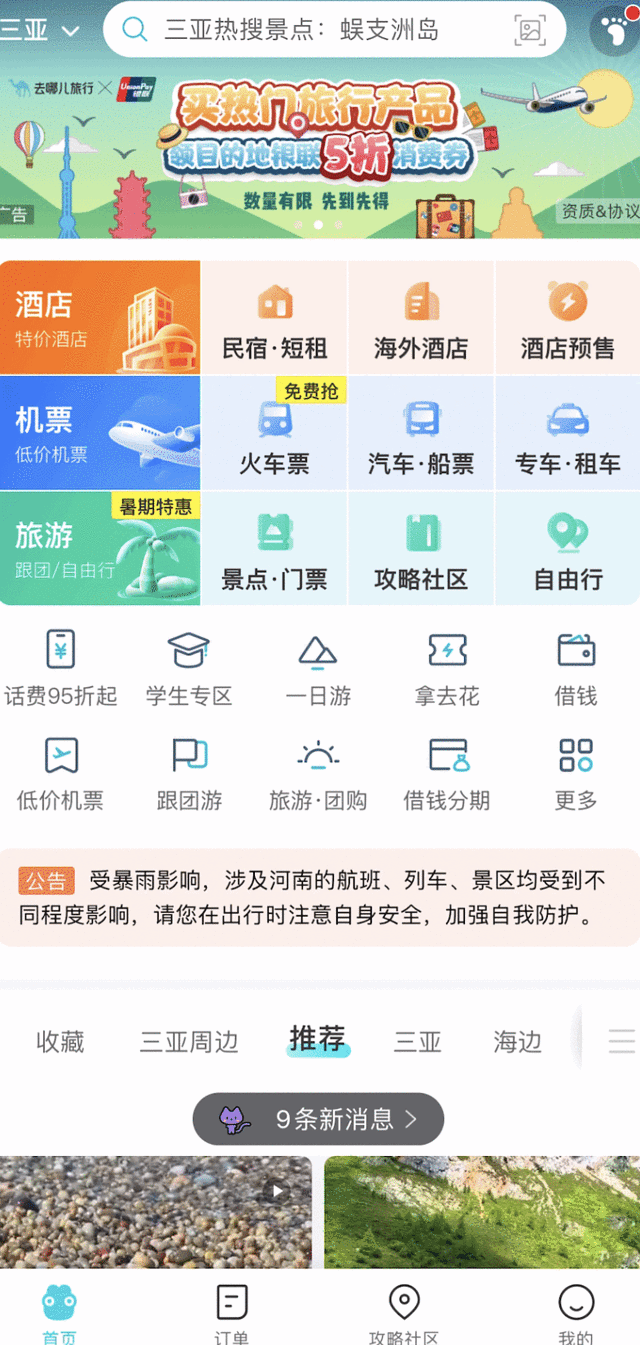640x1345 pixels.
Task: Open 学生专区 shortcut
Action: (189, 668)
